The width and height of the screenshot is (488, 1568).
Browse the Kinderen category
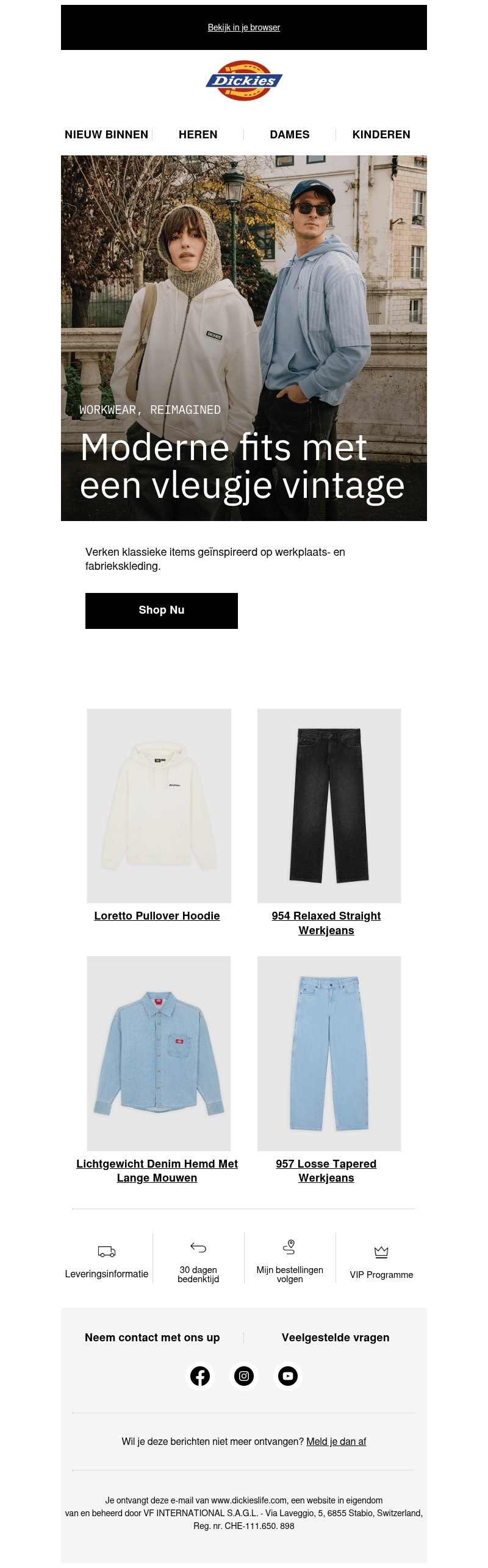click(x=381, y=135)
